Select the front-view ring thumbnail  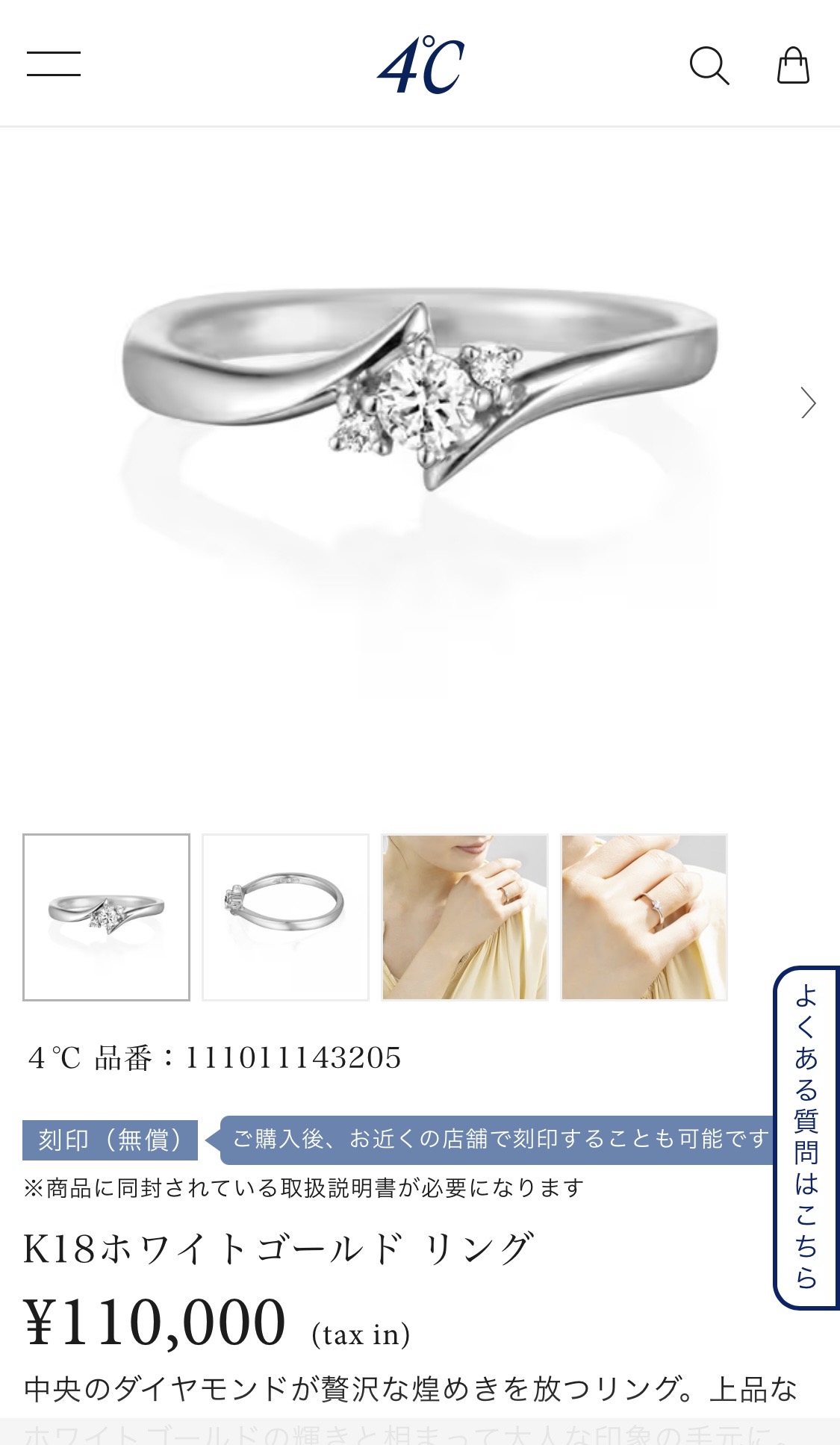coord(107,917)
